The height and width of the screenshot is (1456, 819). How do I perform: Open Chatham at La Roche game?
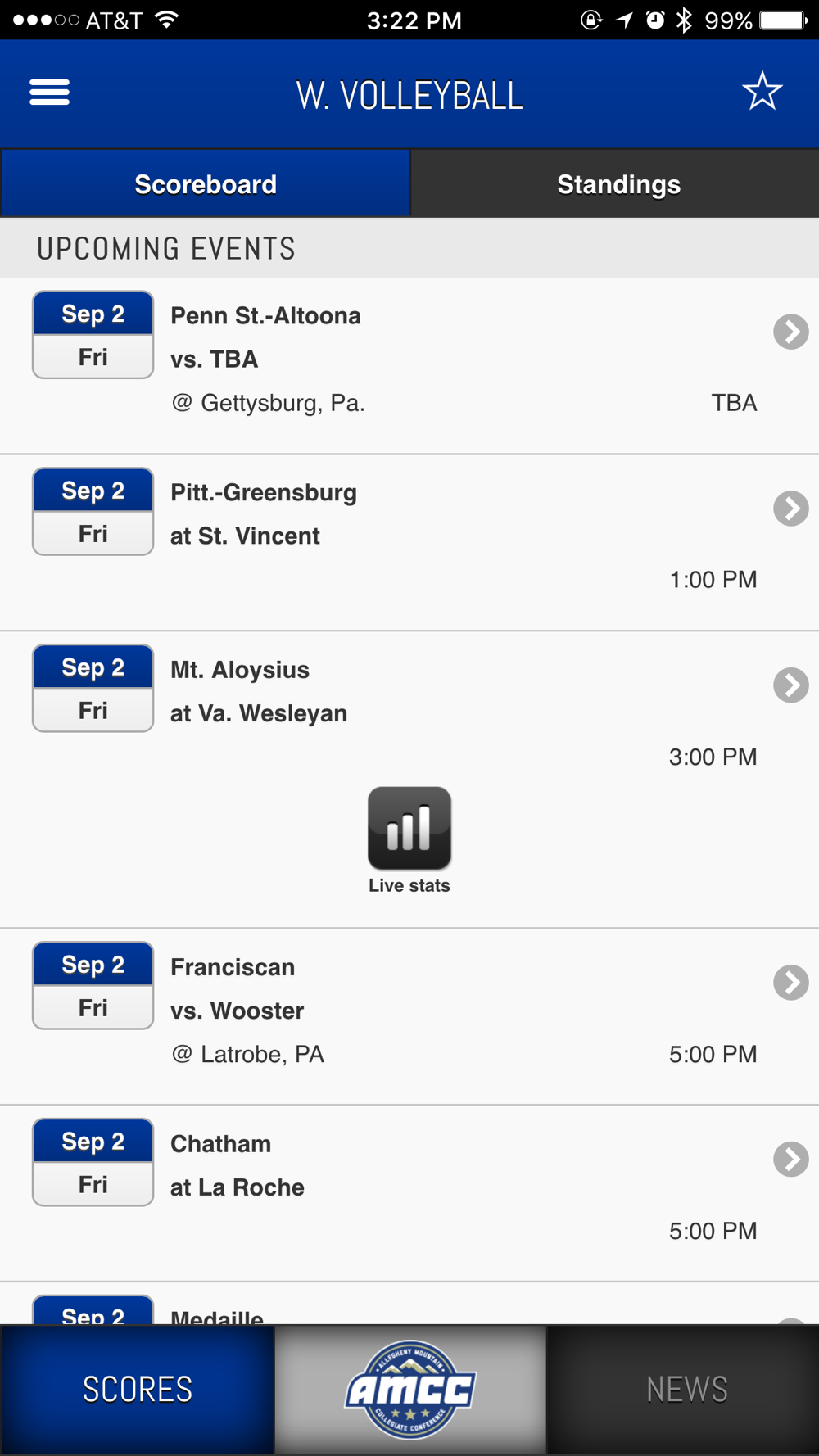point(409,1194)
